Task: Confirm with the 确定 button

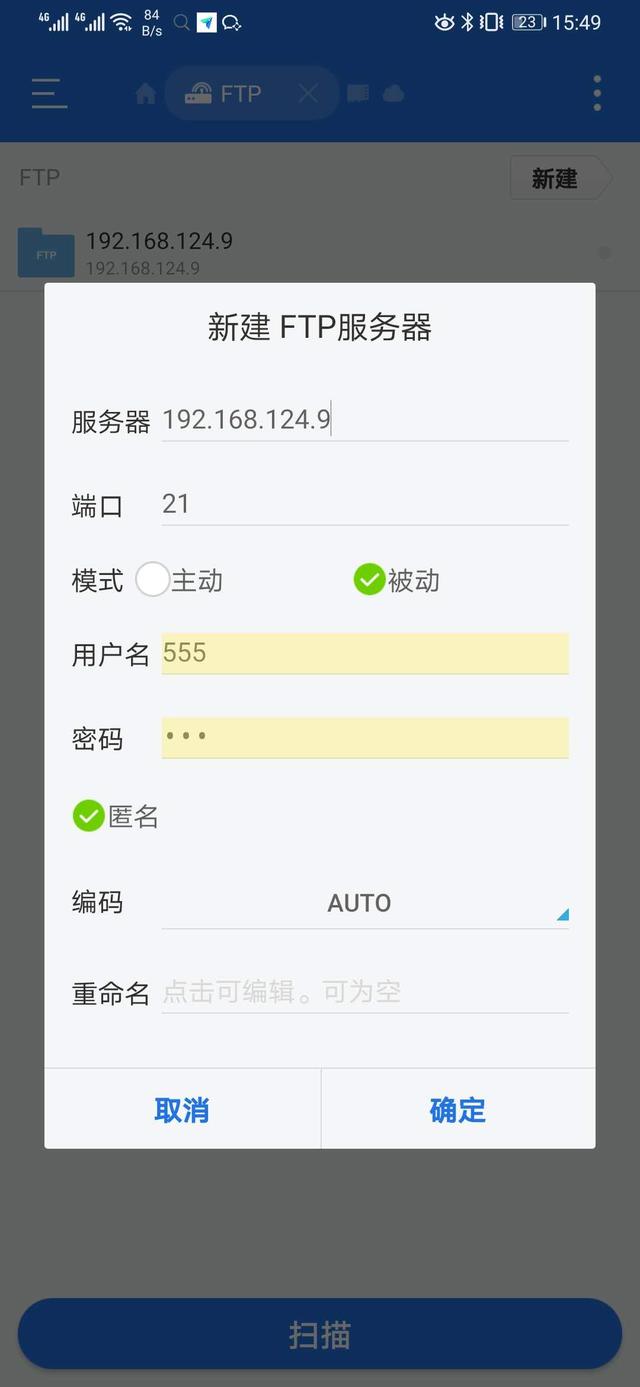Action: [x=458, y=1109]
